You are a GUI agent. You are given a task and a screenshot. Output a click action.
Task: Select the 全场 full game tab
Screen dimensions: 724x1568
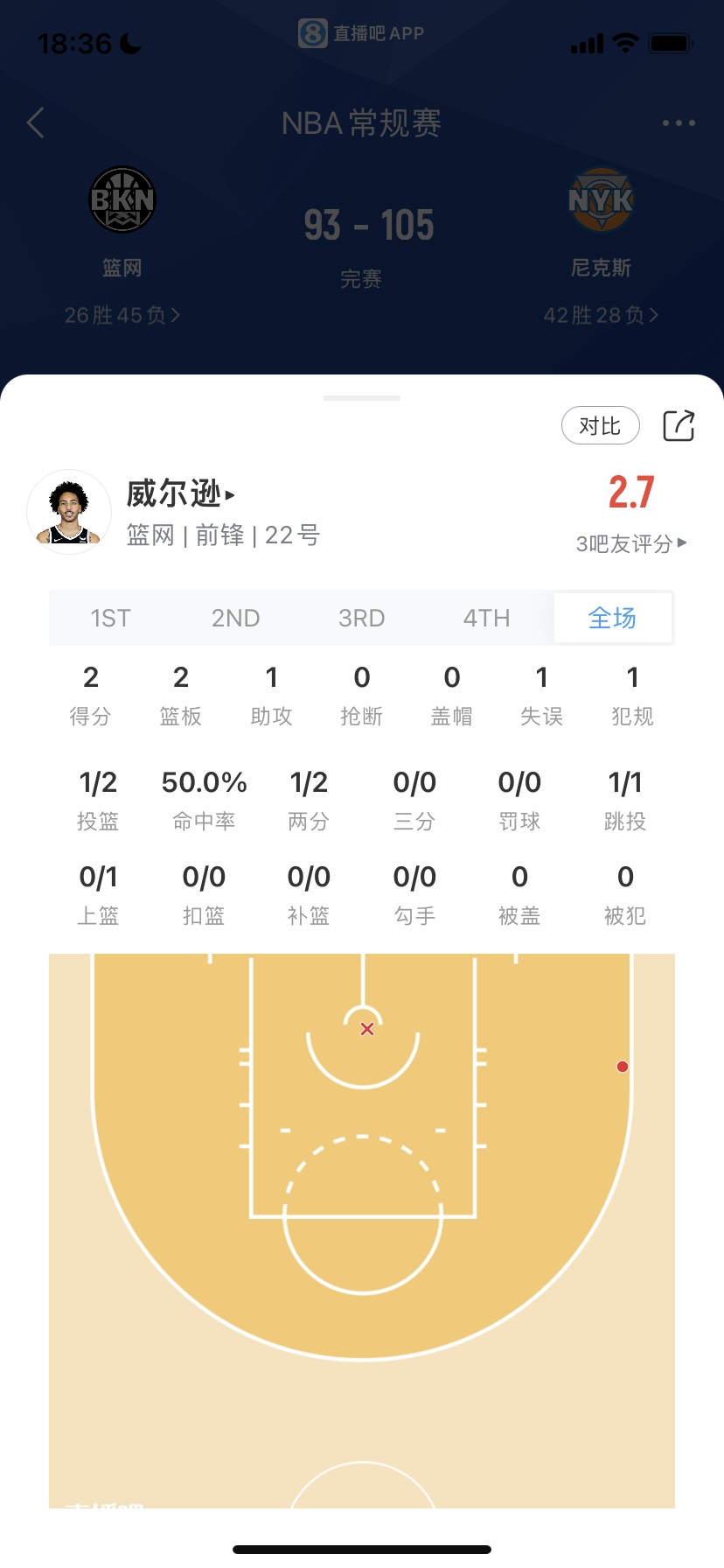612,619
